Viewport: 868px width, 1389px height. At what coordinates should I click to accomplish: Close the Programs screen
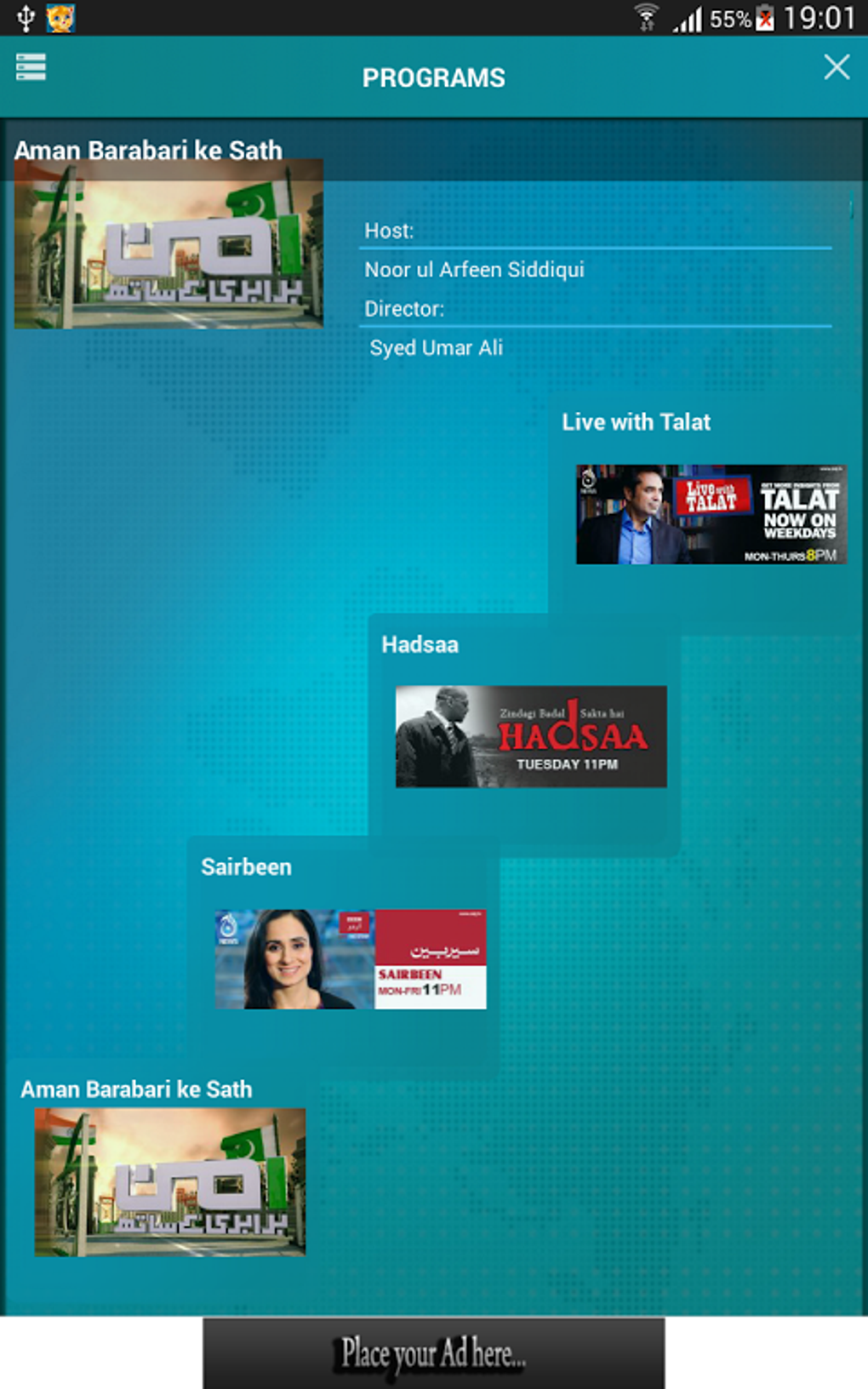tap(837, 66)
